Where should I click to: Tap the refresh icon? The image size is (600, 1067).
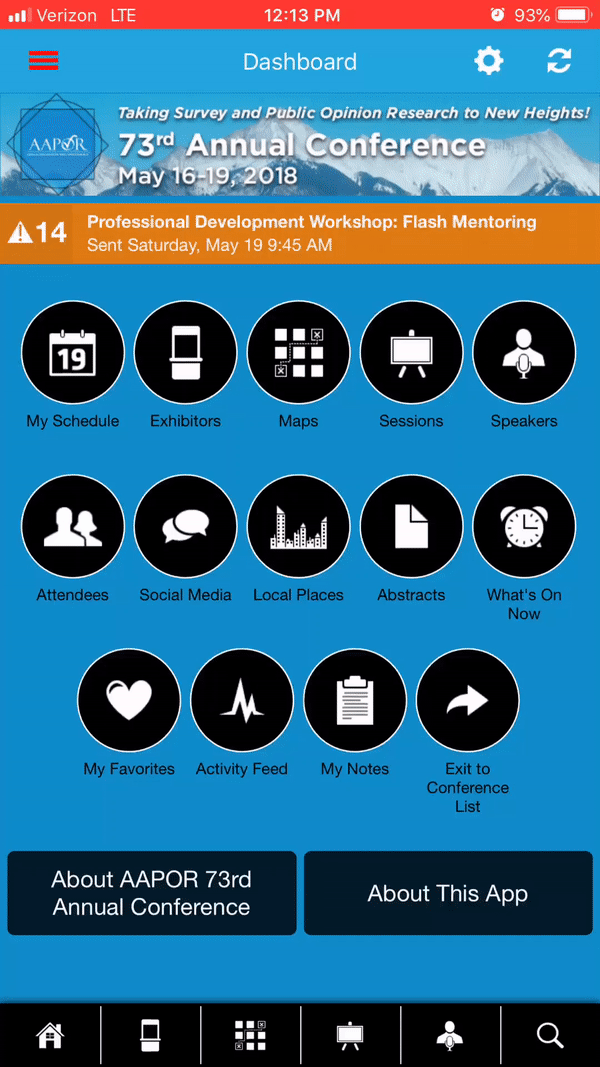click(x=559, y=61)
